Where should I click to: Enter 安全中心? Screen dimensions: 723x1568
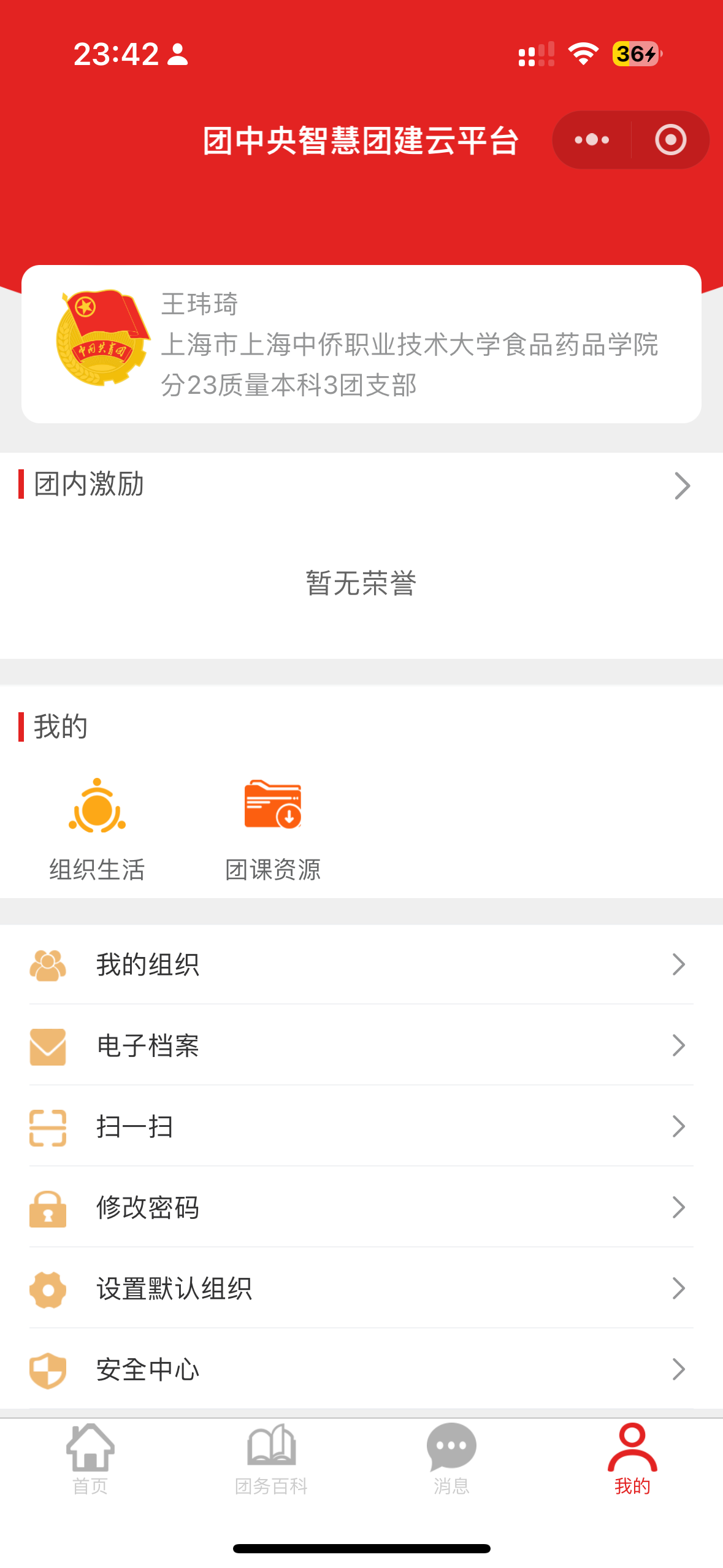click(x=361, y=1369)
